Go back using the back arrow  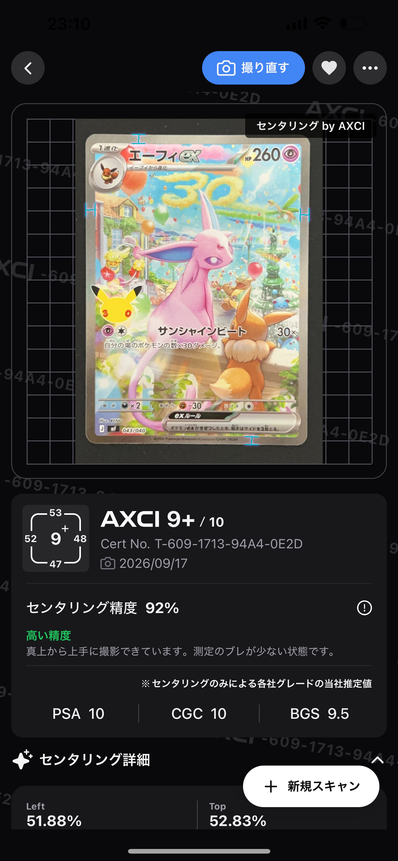point(28,68)
